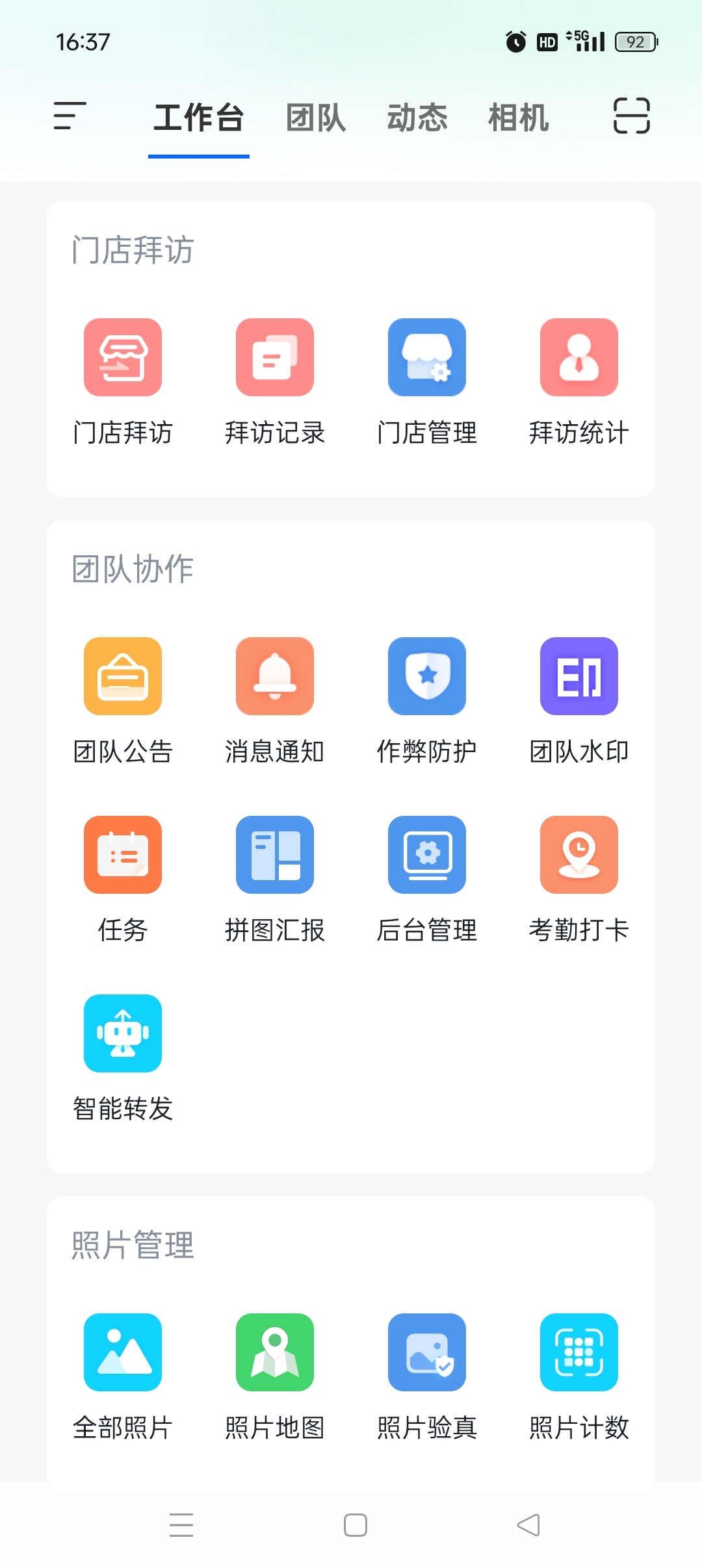Open 任务 list
The width and height of the screenshot is (702, 1568).
(x=123, y=855)
